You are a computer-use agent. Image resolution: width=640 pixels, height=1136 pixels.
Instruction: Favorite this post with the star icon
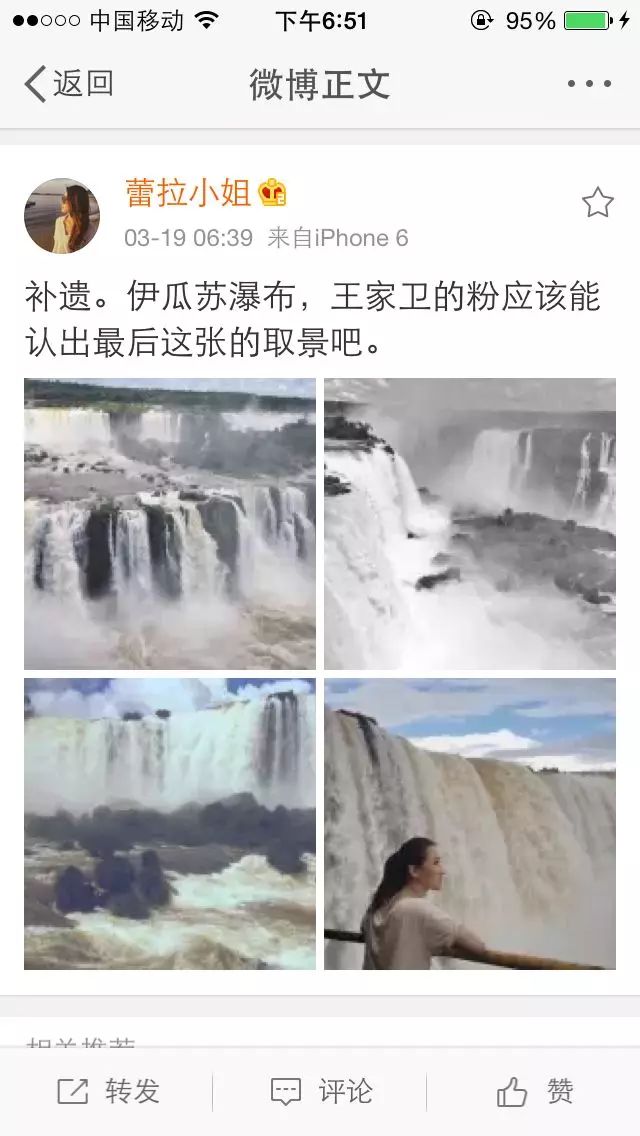click(x=597, y=202)
